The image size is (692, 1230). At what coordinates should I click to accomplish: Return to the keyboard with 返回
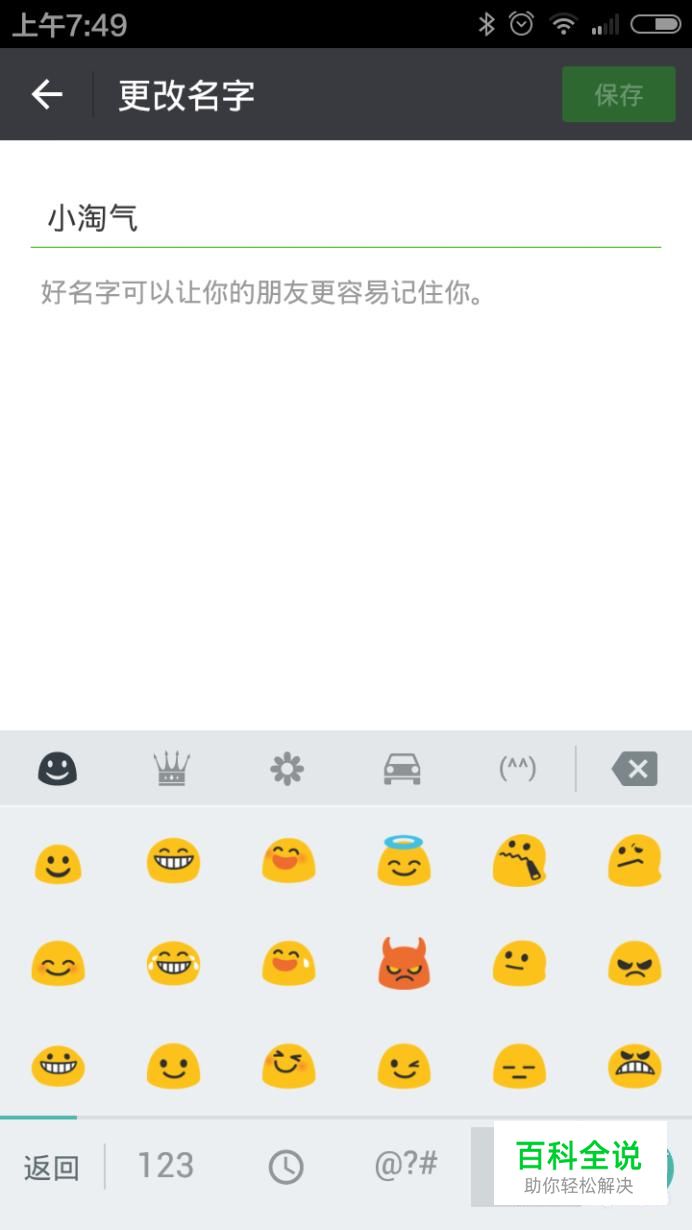(x=51, y=1167)
